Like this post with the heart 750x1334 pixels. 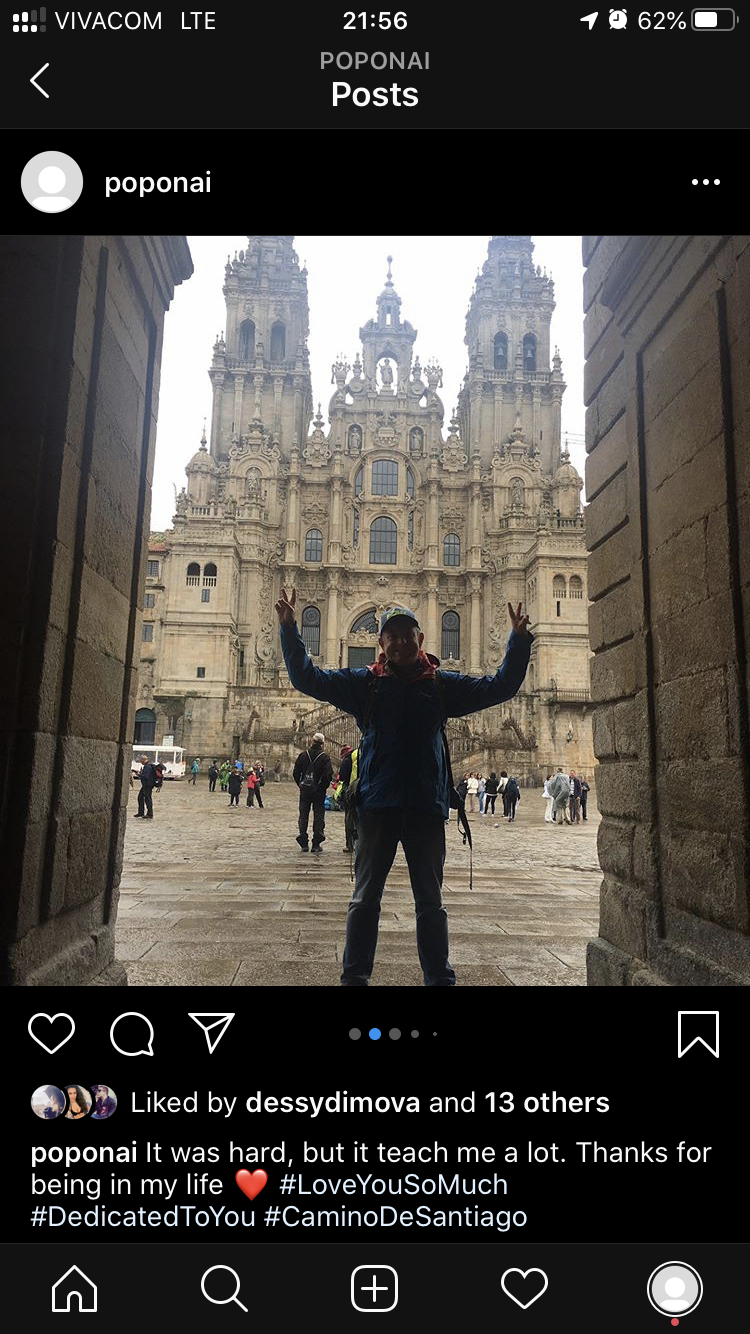[x=51, y=1033]
